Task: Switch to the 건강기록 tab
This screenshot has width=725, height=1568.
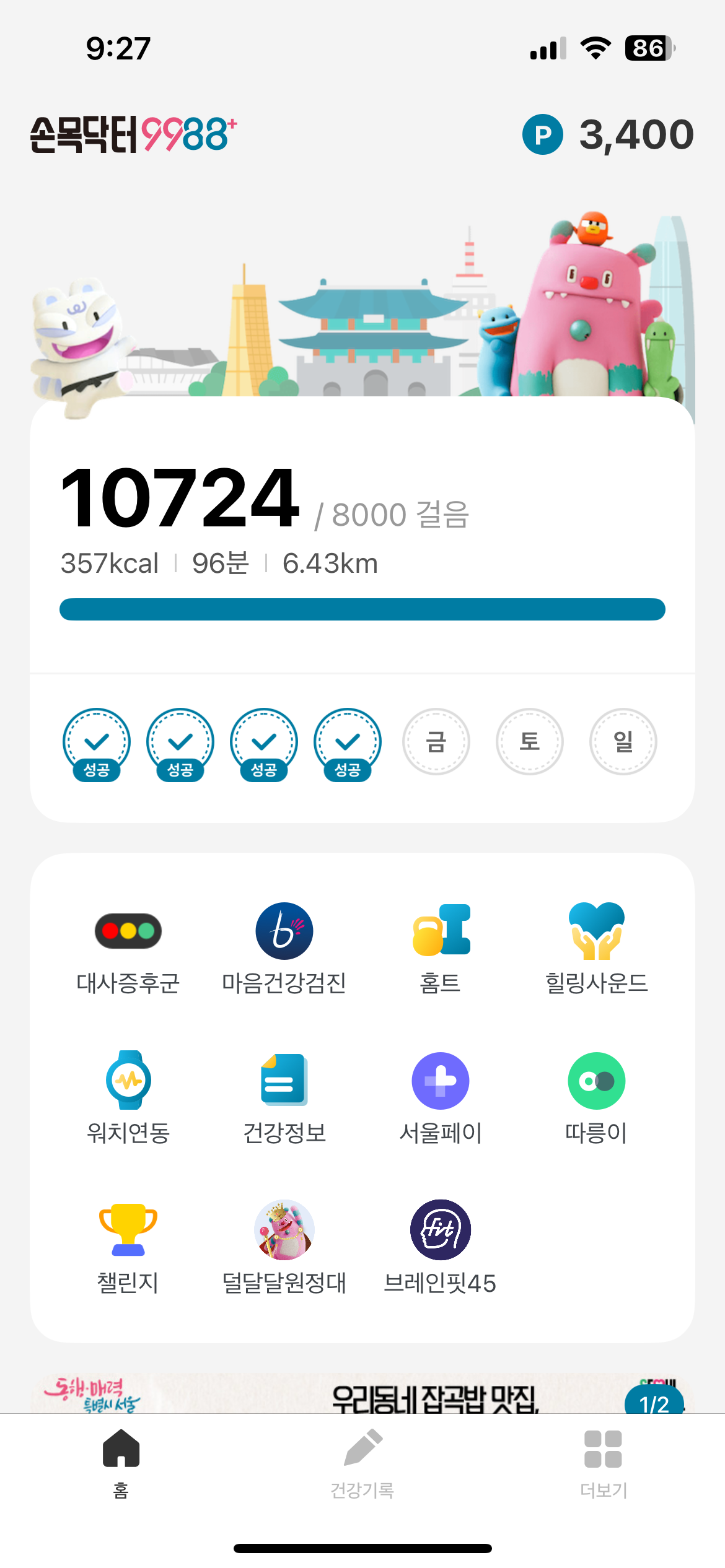Action: click(x=362, y=1463)
